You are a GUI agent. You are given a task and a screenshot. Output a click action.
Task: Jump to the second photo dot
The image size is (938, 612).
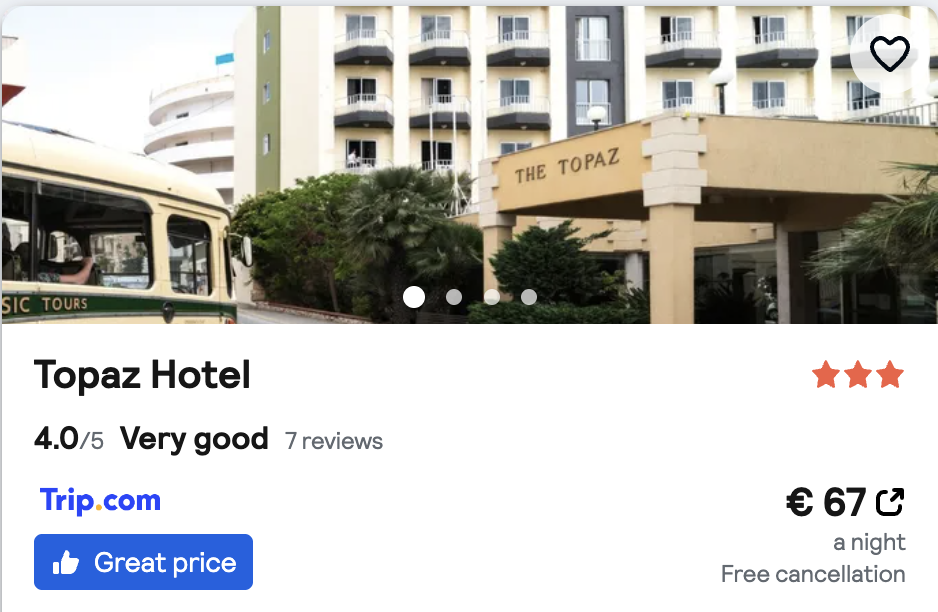454,297
